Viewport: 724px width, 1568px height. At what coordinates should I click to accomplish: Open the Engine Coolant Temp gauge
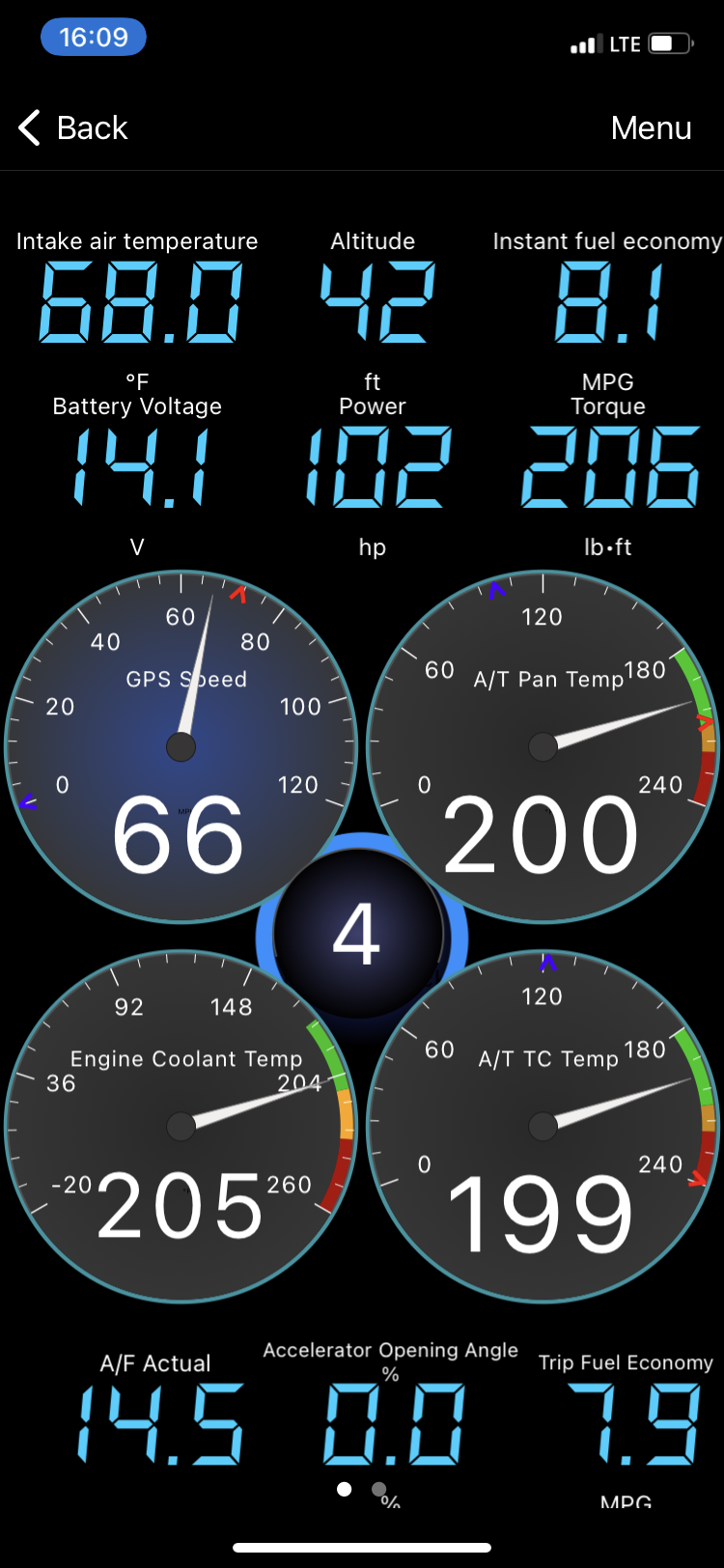point(181,1126)
